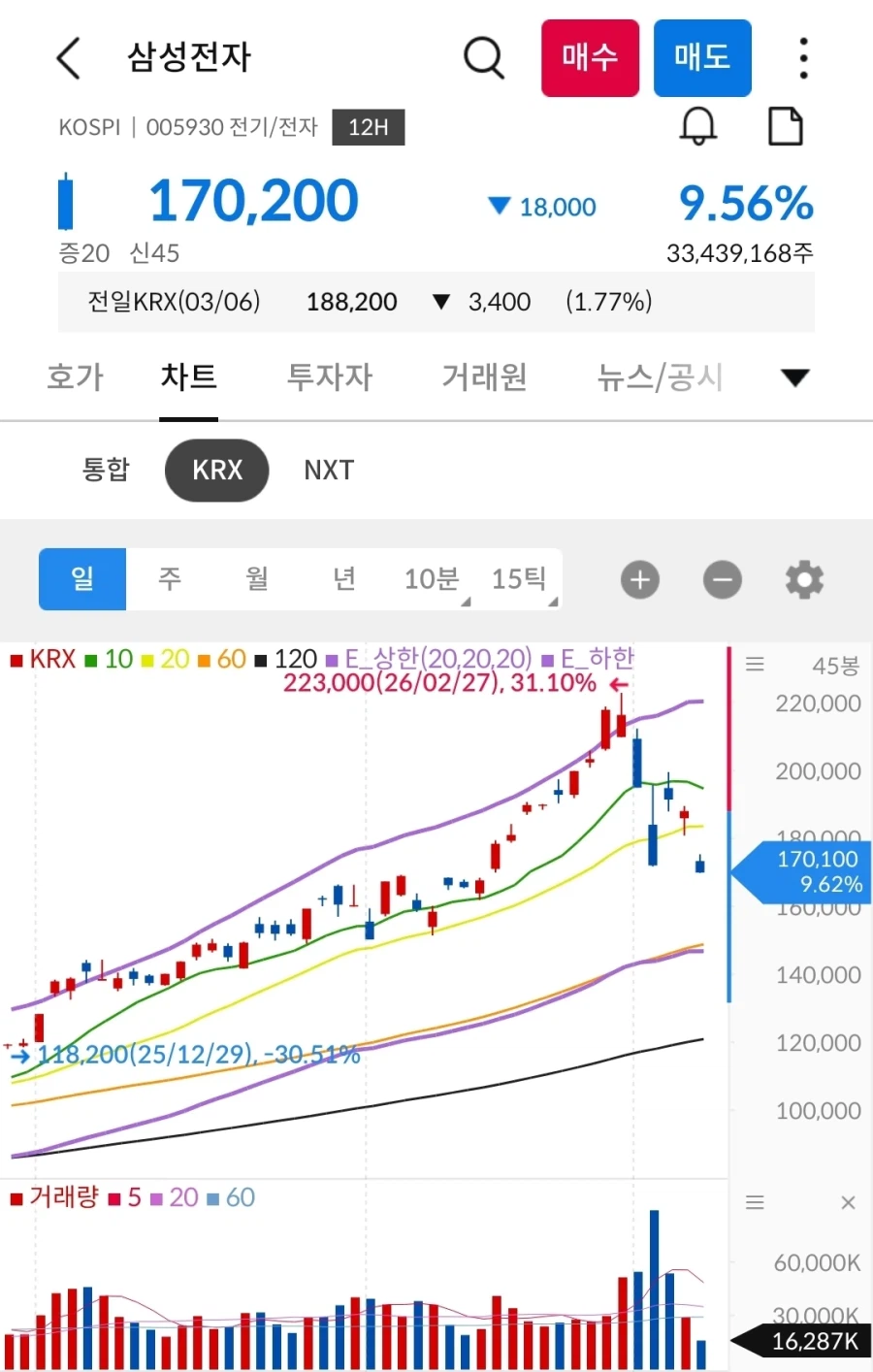873x1372 pixels.
Task: Tap the notification bell for 삼성전자 alerts
Action: click(x=696, y=126)
